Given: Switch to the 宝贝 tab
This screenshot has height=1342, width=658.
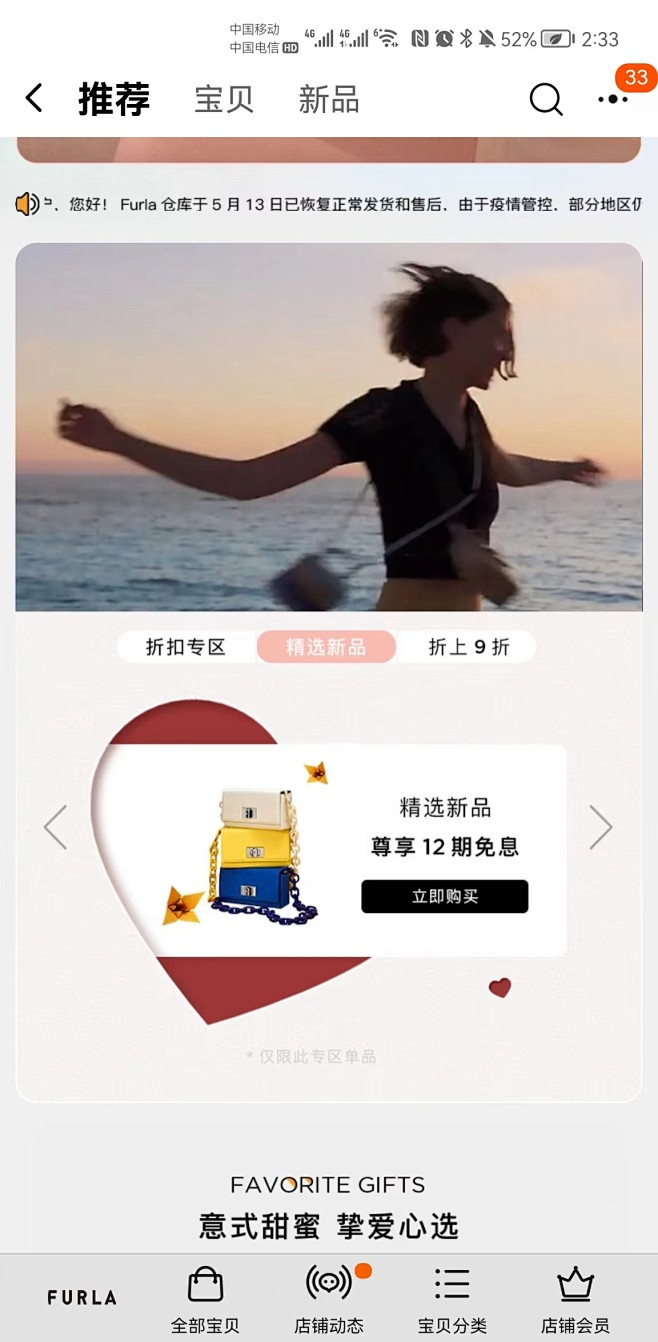Looking at the screenshot, I should 224,100.
